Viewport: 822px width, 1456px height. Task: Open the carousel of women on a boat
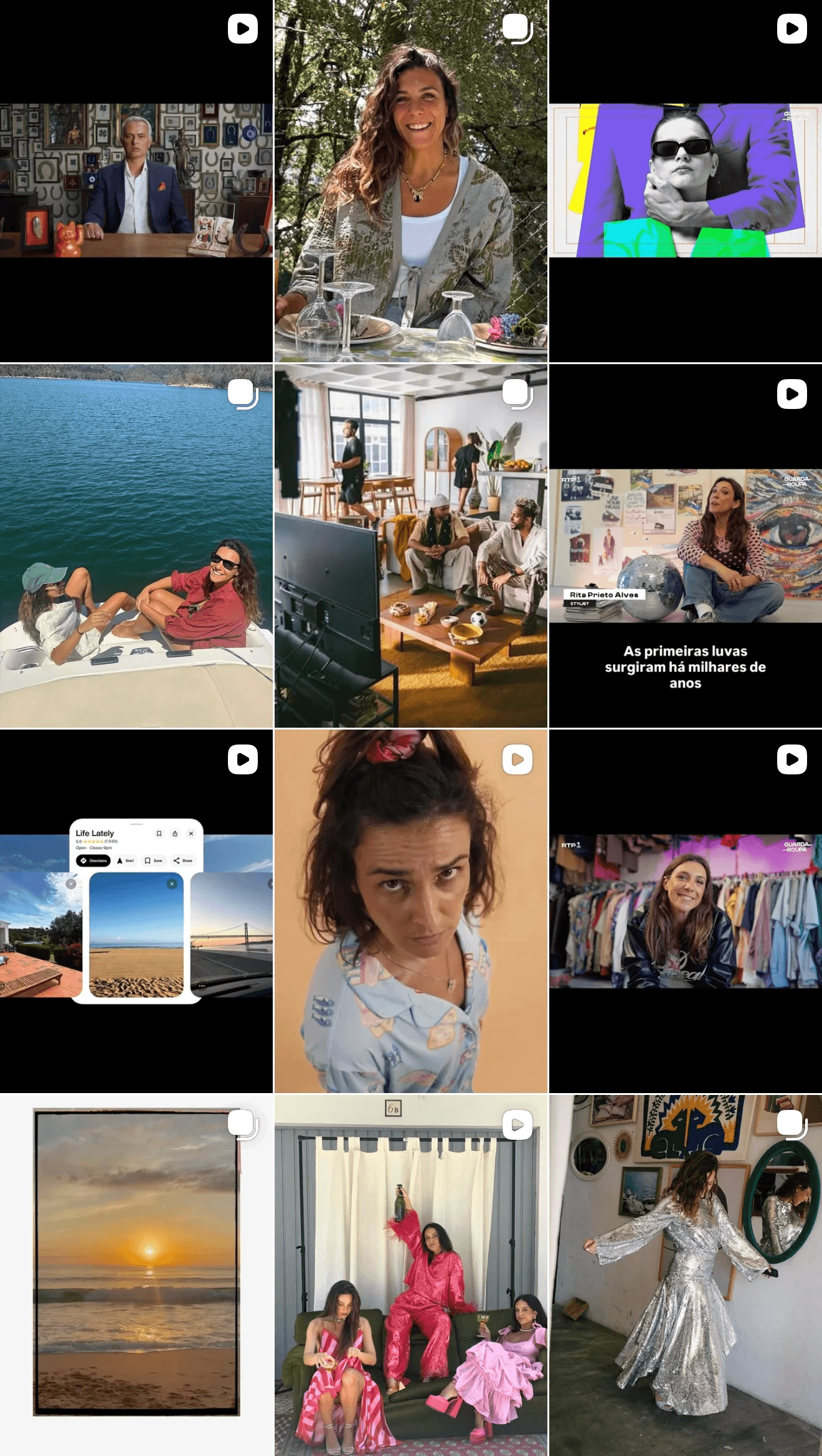[136, 546]
